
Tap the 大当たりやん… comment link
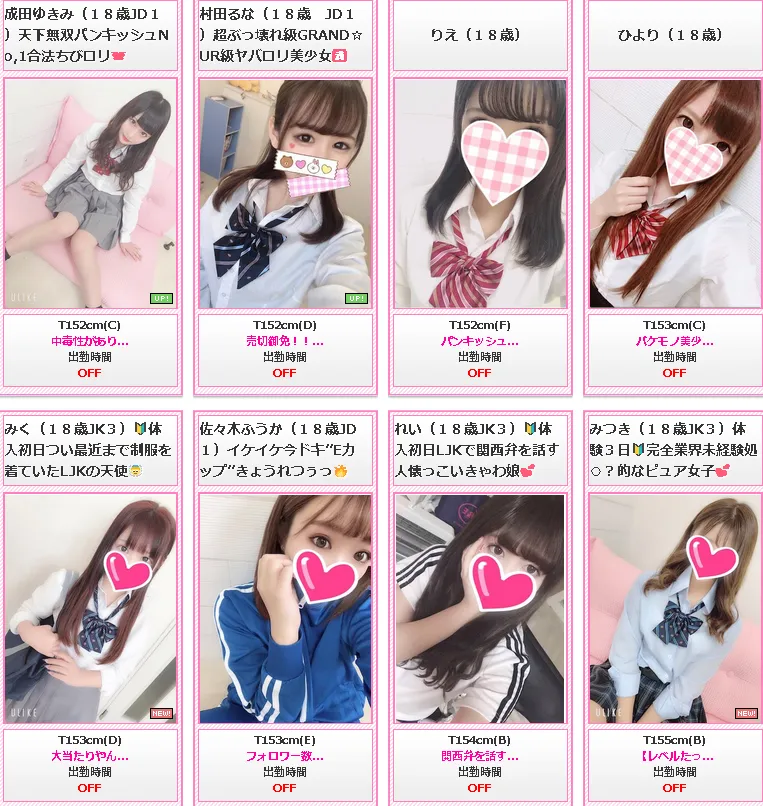[90, 756]
